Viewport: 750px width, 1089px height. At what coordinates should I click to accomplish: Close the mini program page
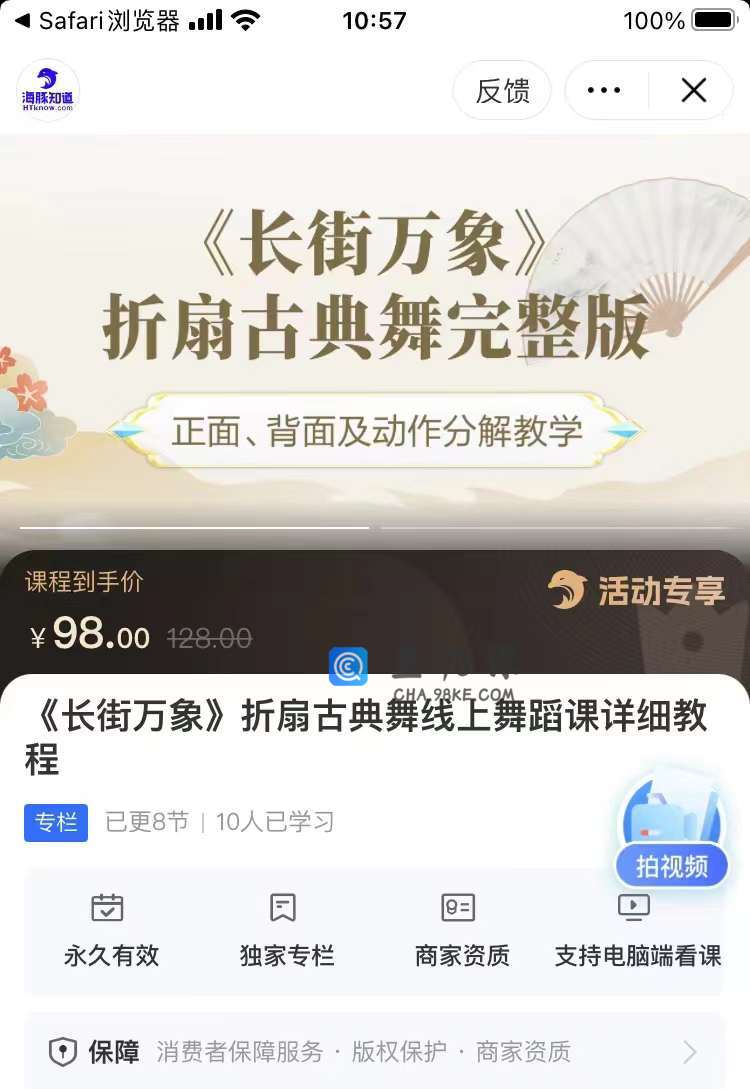[693, 91]
